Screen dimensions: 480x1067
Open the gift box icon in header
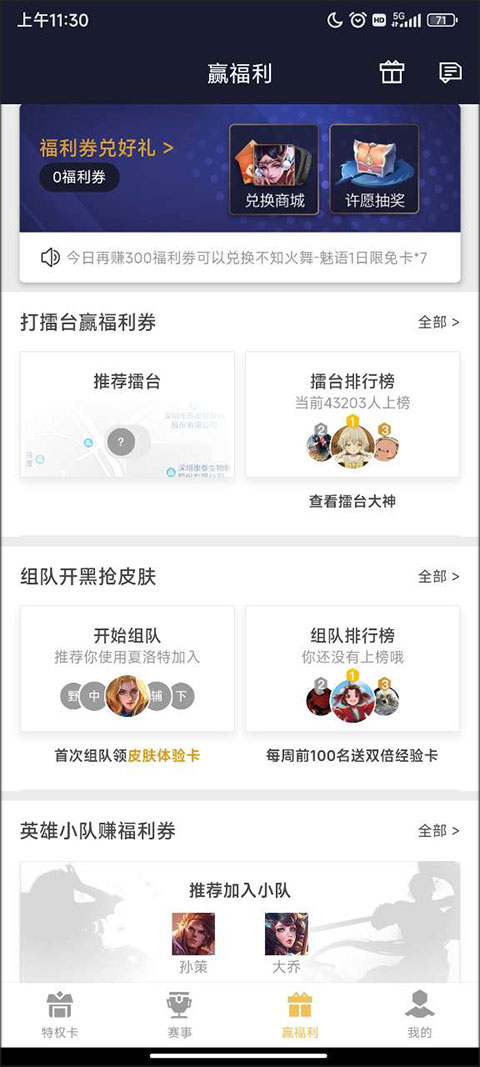coord(391,72)
